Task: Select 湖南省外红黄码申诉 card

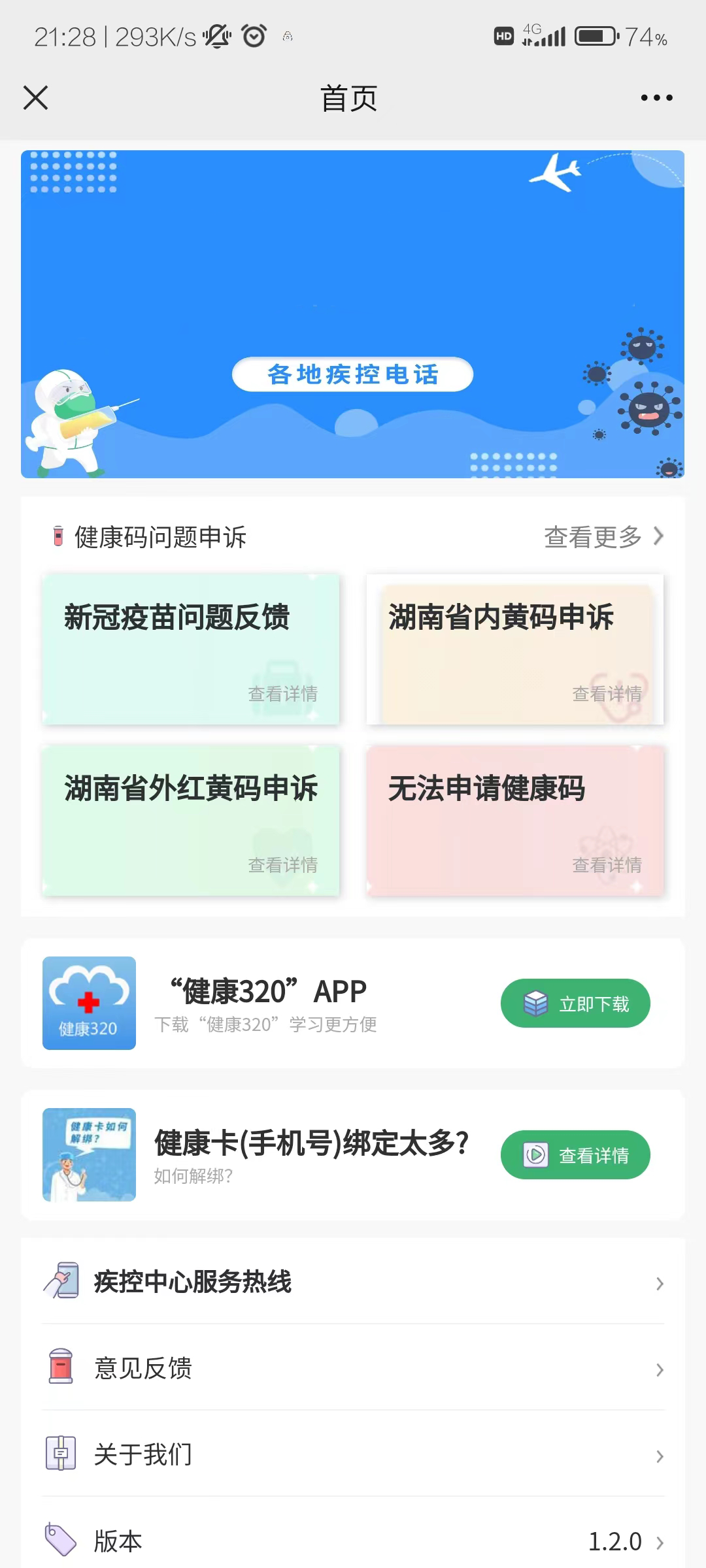Action: tap(190, 820)
